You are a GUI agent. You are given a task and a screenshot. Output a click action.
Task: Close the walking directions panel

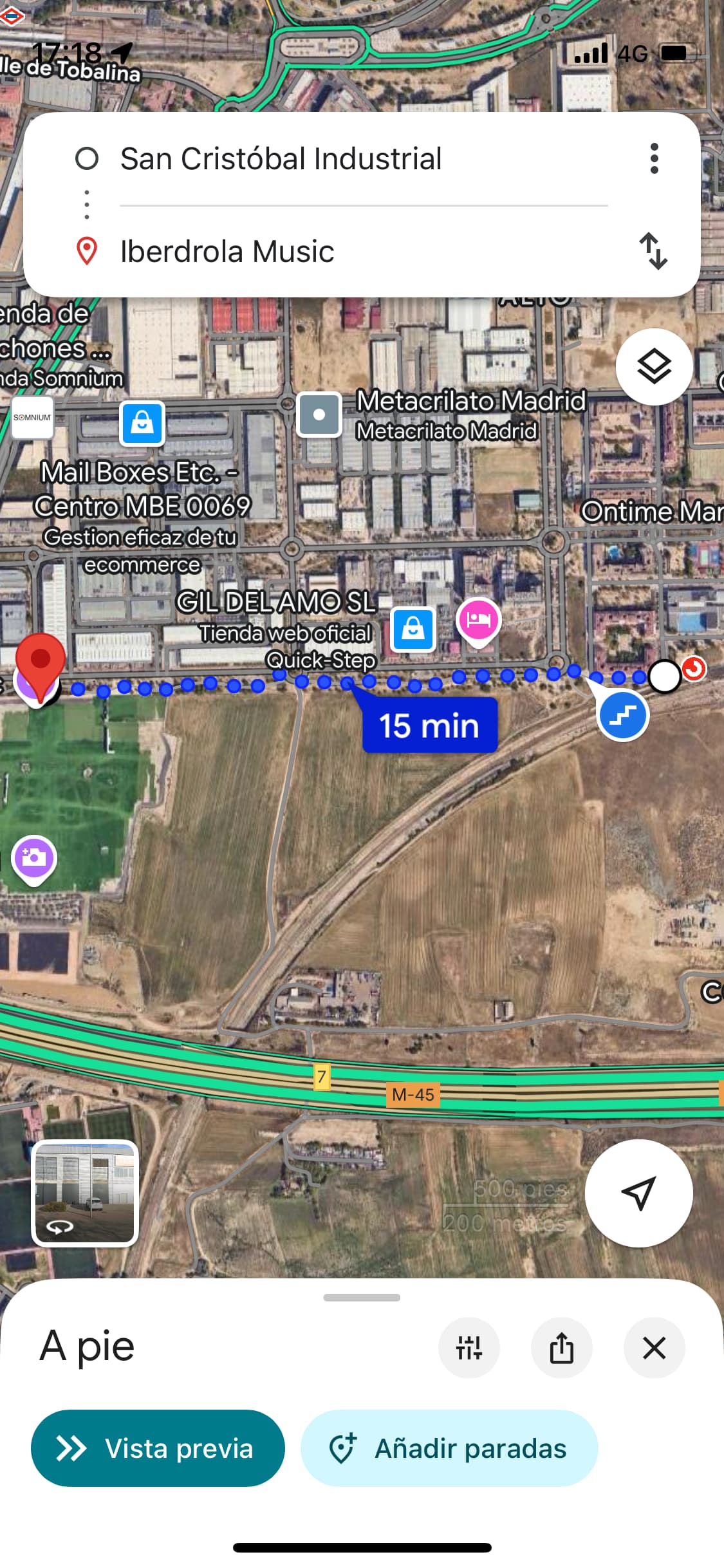[x=654, y=1347]
